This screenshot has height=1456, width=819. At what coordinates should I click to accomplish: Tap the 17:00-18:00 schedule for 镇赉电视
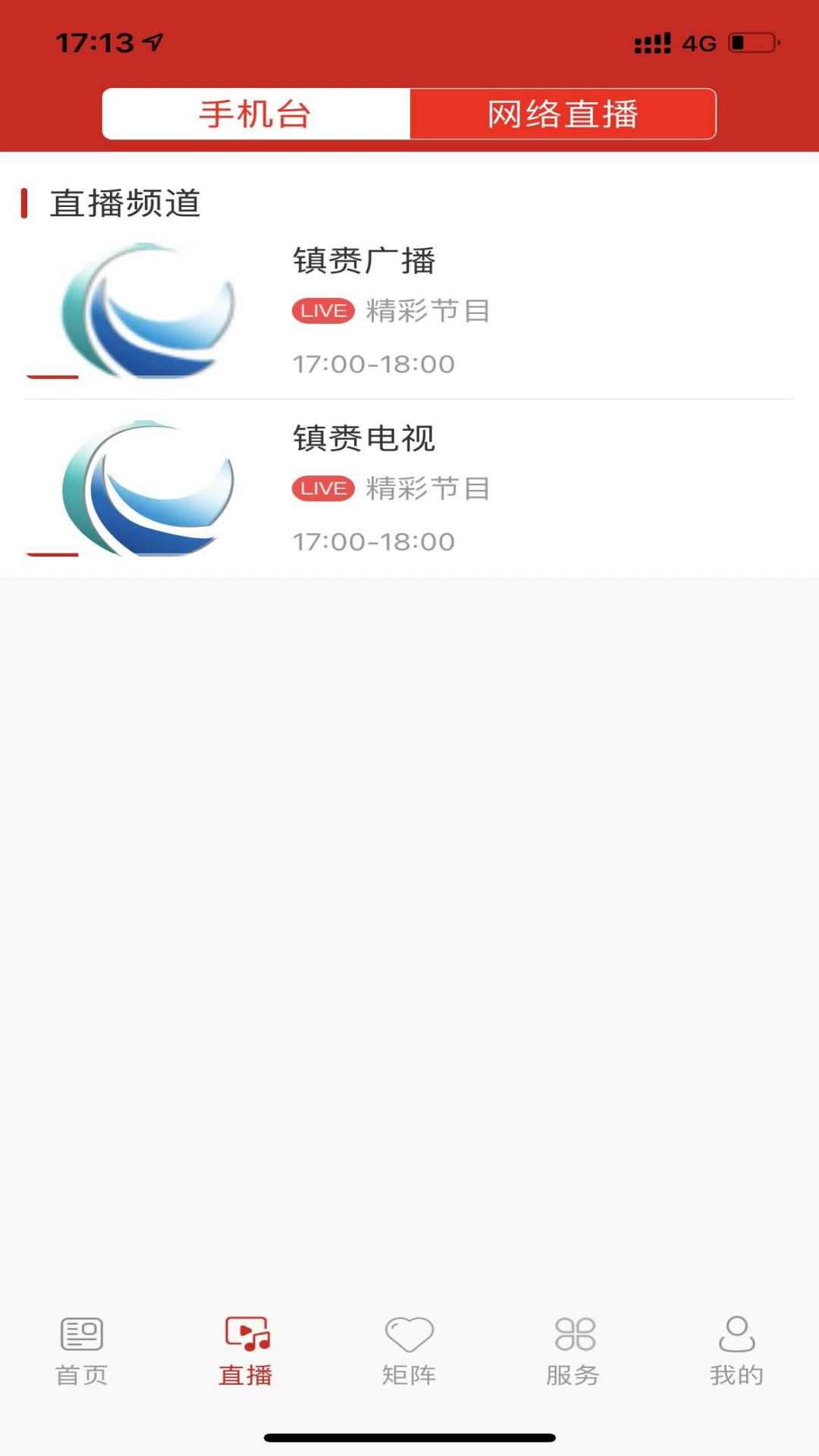tap(375, 540)
